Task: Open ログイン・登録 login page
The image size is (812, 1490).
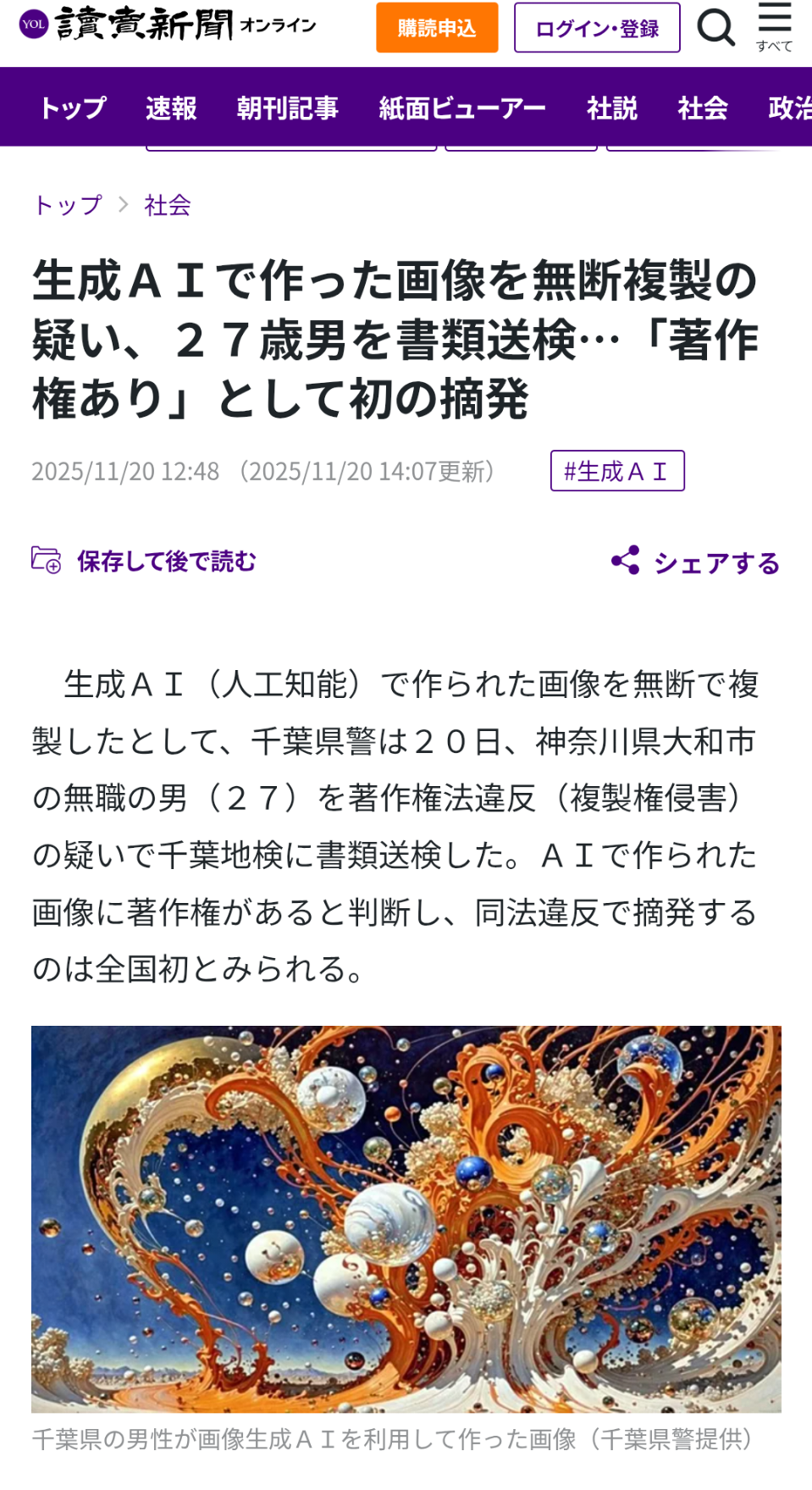Action: 597,28
